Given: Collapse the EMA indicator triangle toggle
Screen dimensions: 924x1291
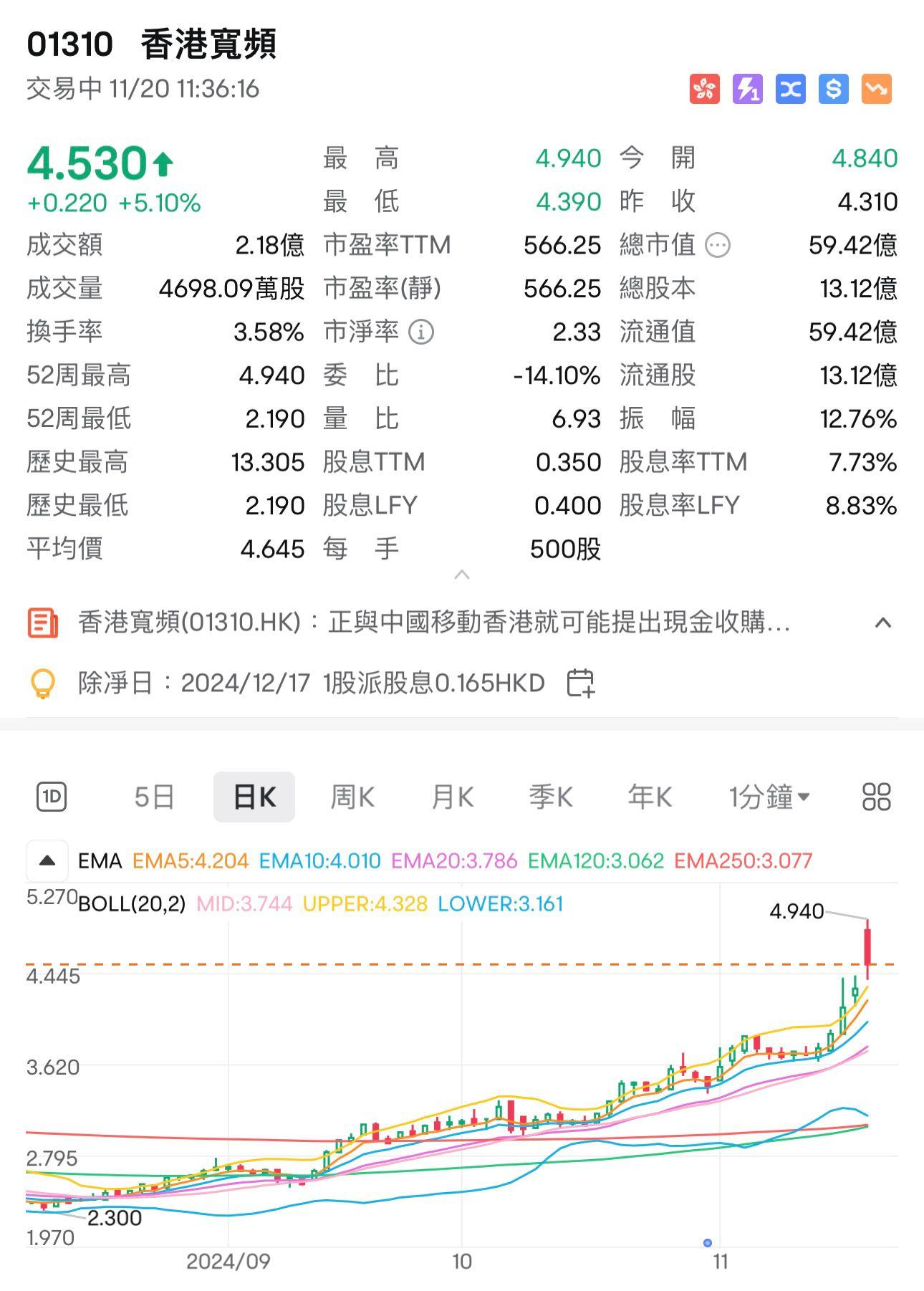Looking at the screenshot, I should point(46,860).
